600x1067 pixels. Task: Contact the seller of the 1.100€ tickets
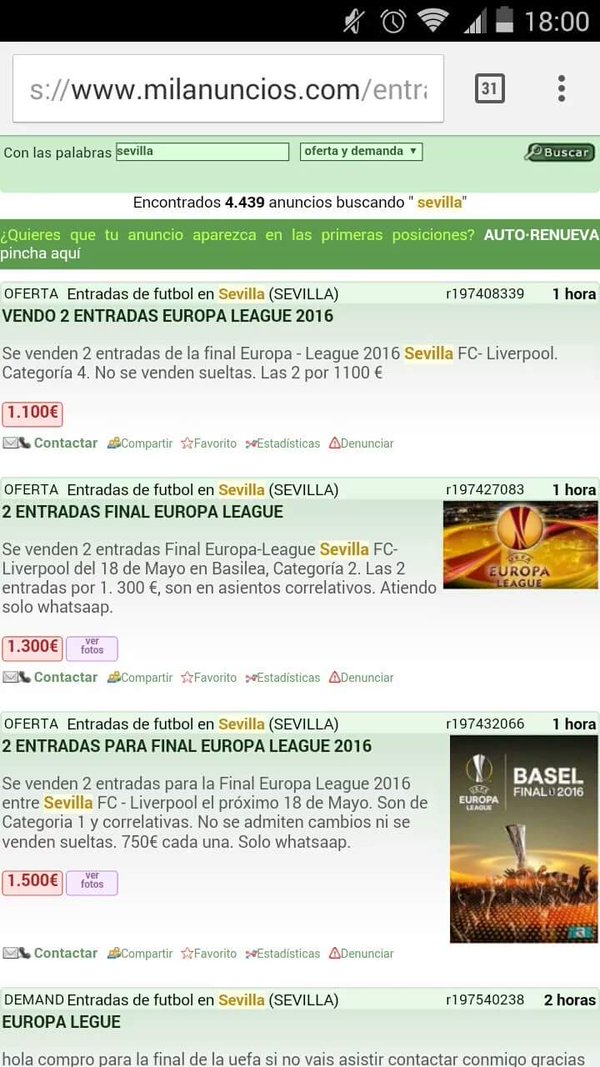[x=65, y=443]
